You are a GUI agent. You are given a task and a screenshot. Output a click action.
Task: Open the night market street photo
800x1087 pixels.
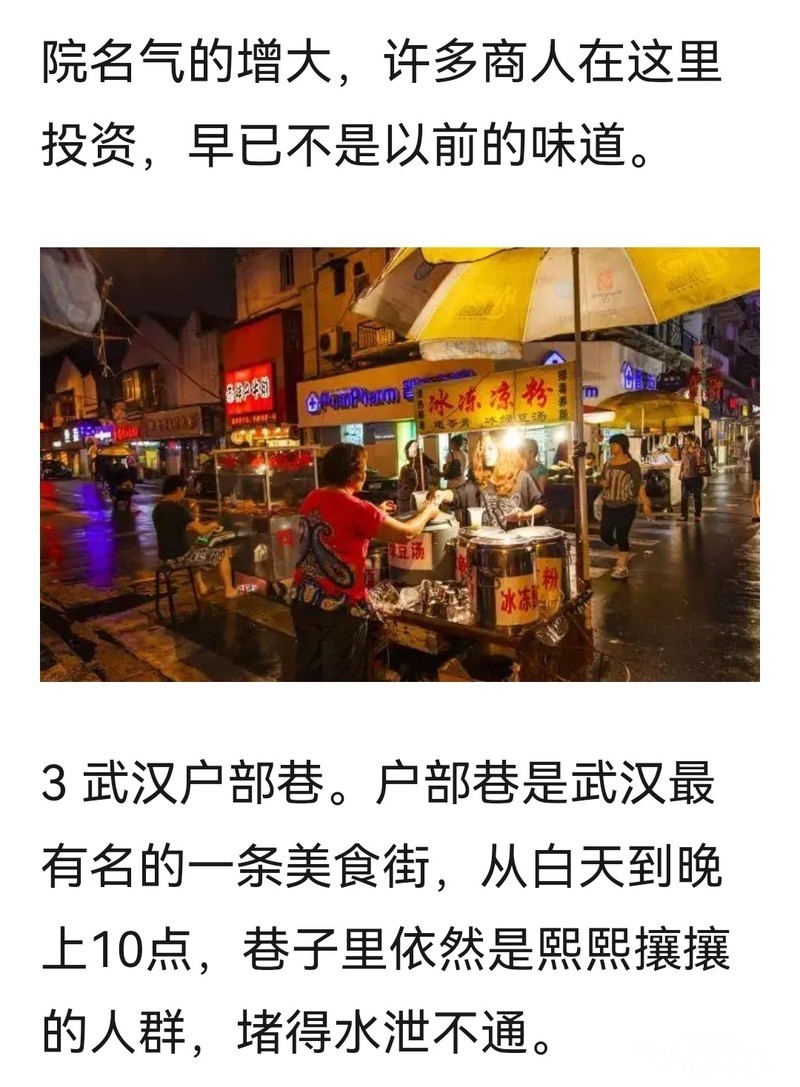tap(400, 464)
